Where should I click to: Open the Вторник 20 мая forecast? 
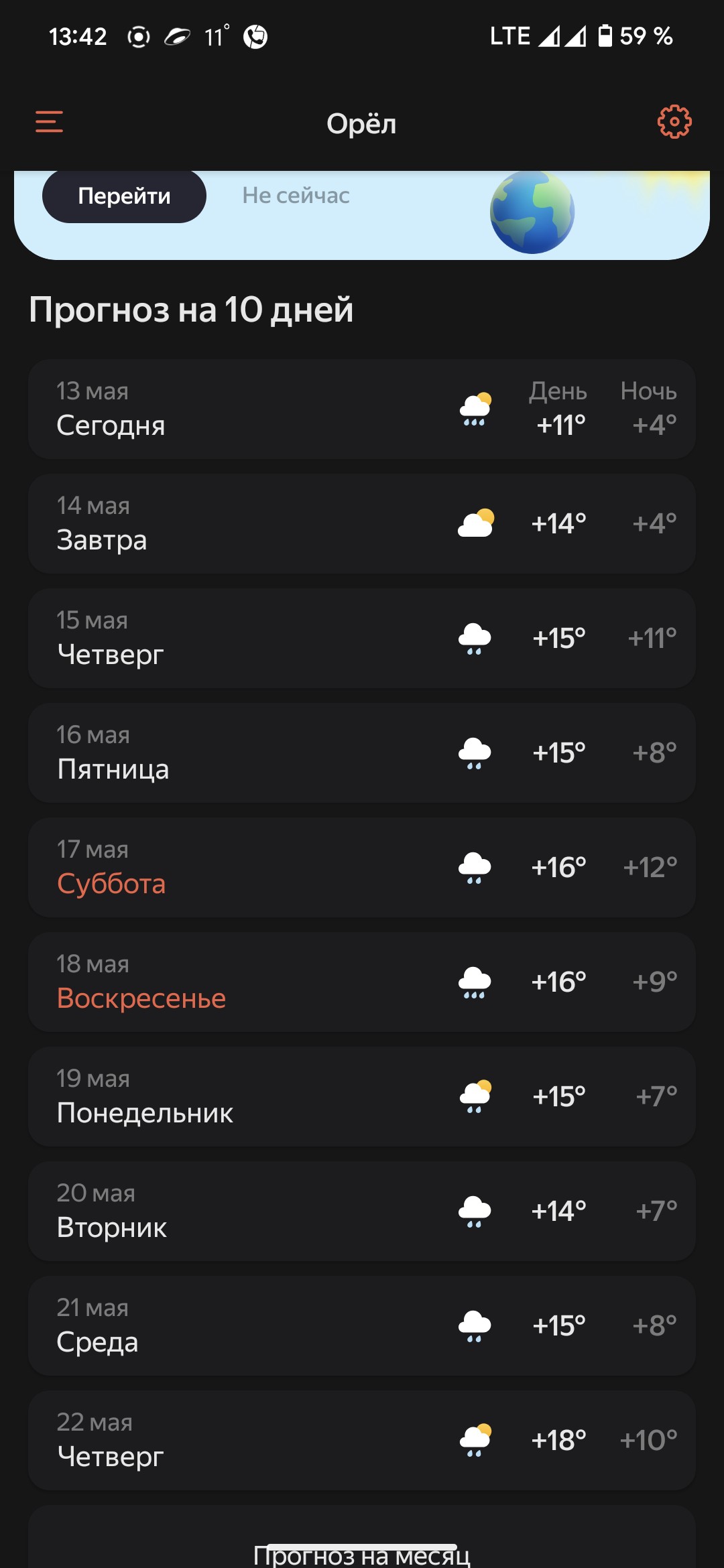(x=362, y=1211)
